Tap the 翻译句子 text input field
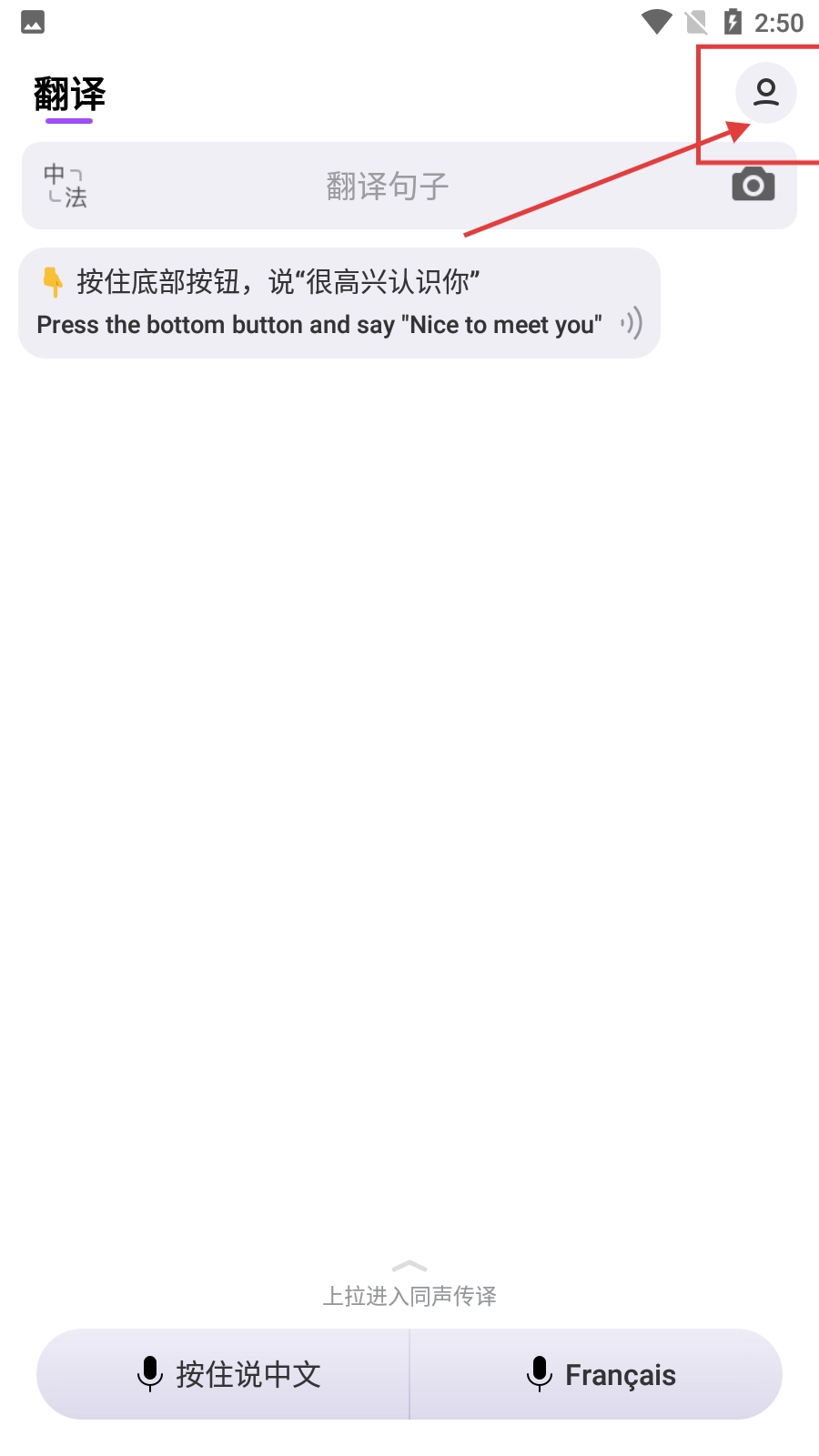Viewport: 819px width, 1456px height. click(x=387, y=187)
